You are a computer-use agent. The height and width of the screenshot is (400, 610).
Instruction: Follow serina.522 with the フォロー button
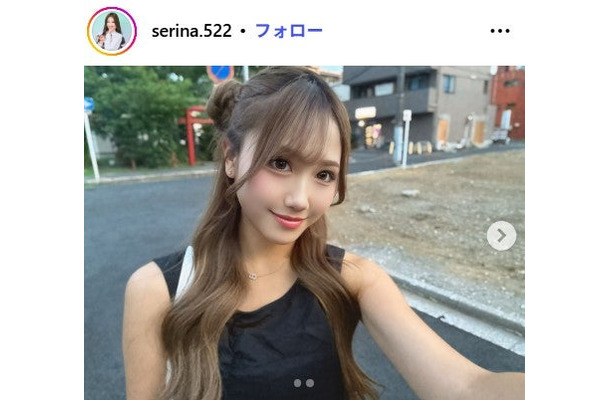pyautogui.click(x=288, y=31)
